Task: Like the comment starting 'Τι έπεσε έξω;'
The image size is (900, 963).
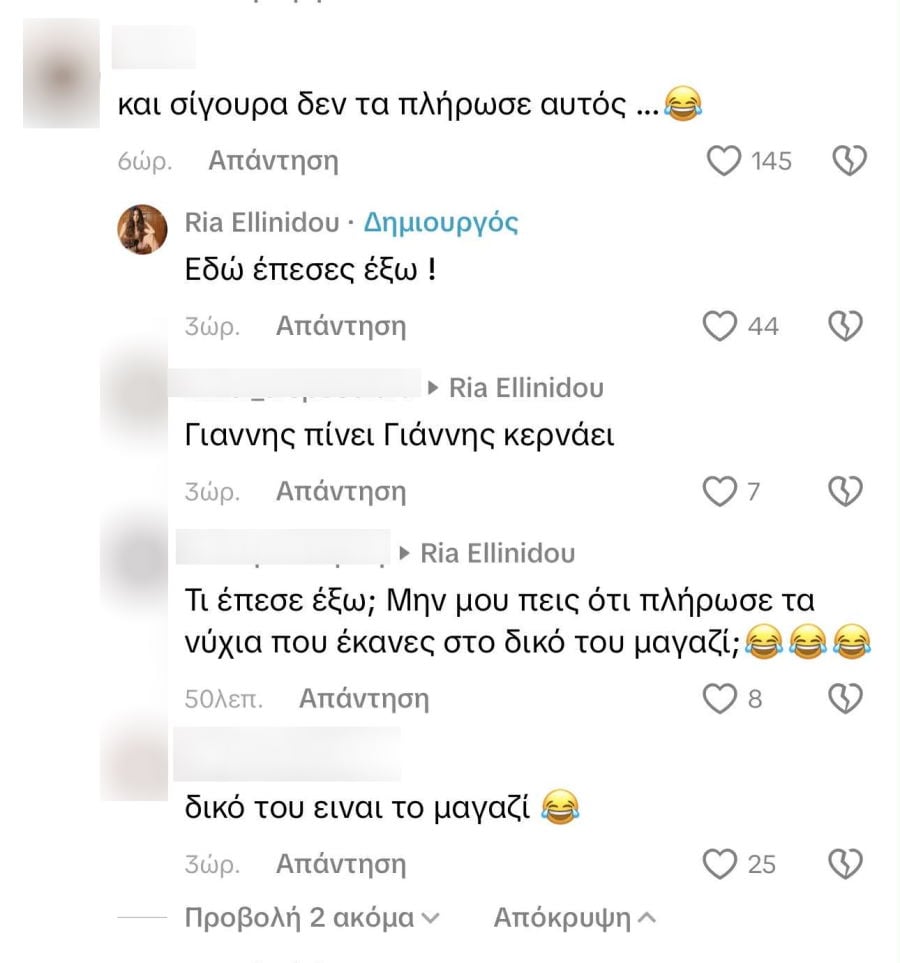Action: 721,699
